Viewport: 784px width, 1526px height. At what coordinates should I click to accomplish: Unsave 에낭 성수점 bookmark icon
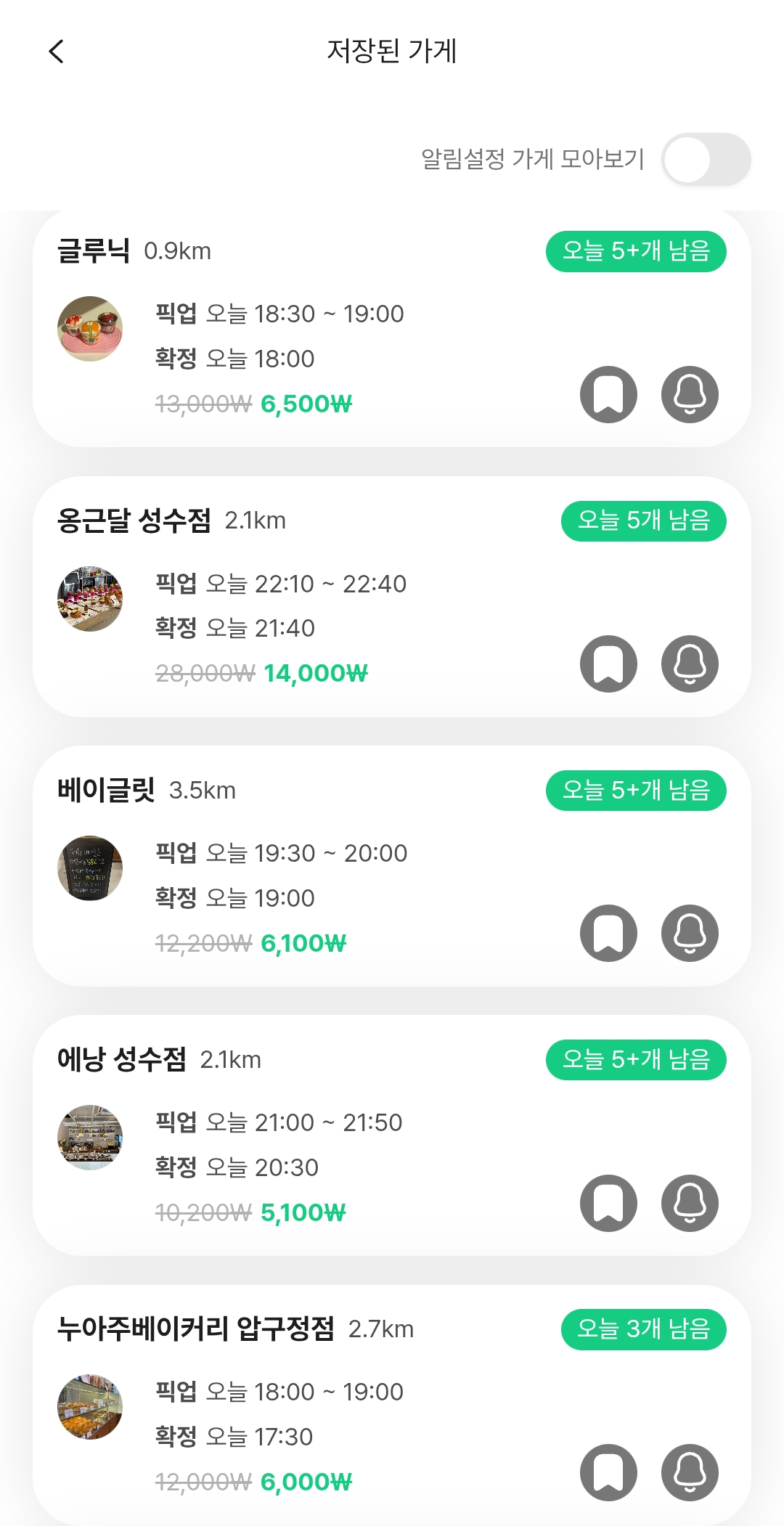coord(609,1203)
